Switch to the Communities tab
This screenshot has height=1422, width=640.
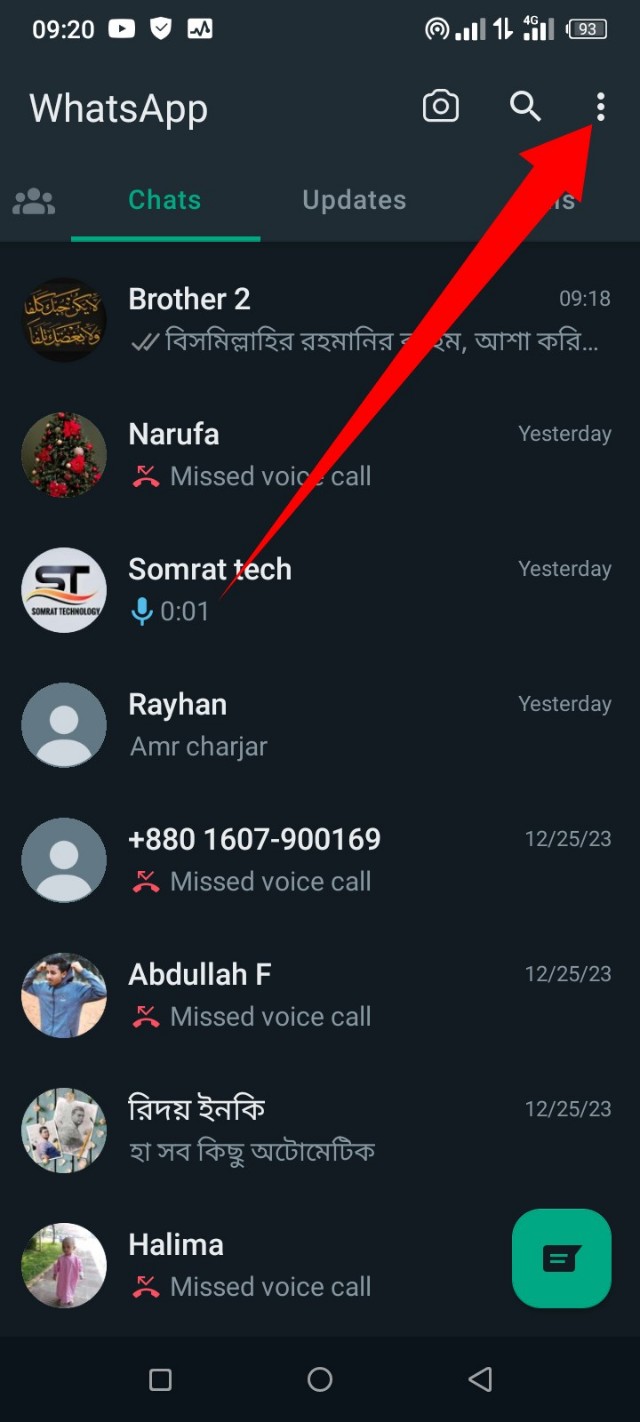pyautogui.click(x=34, y=201)
